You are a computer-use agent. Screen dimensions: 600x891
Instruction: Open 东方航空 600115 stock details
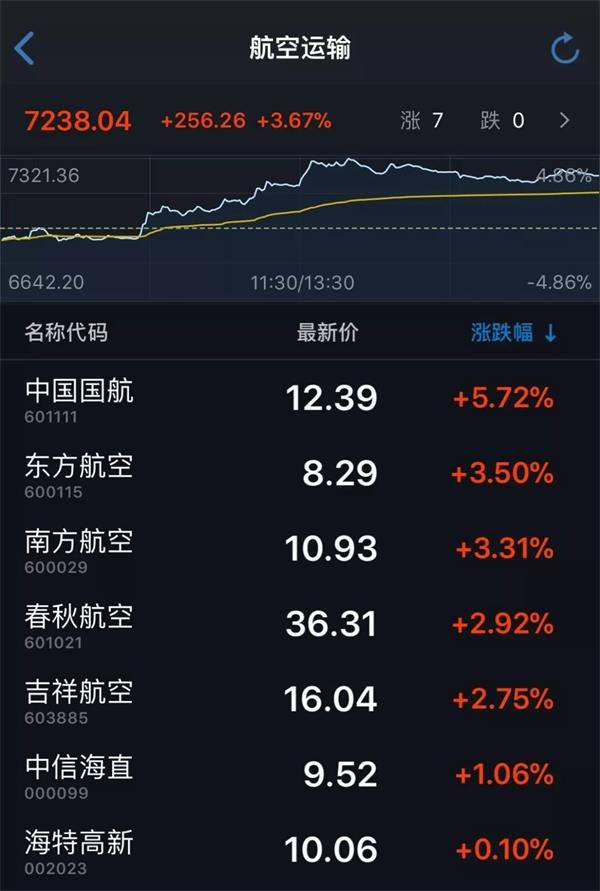pos(300,473)
